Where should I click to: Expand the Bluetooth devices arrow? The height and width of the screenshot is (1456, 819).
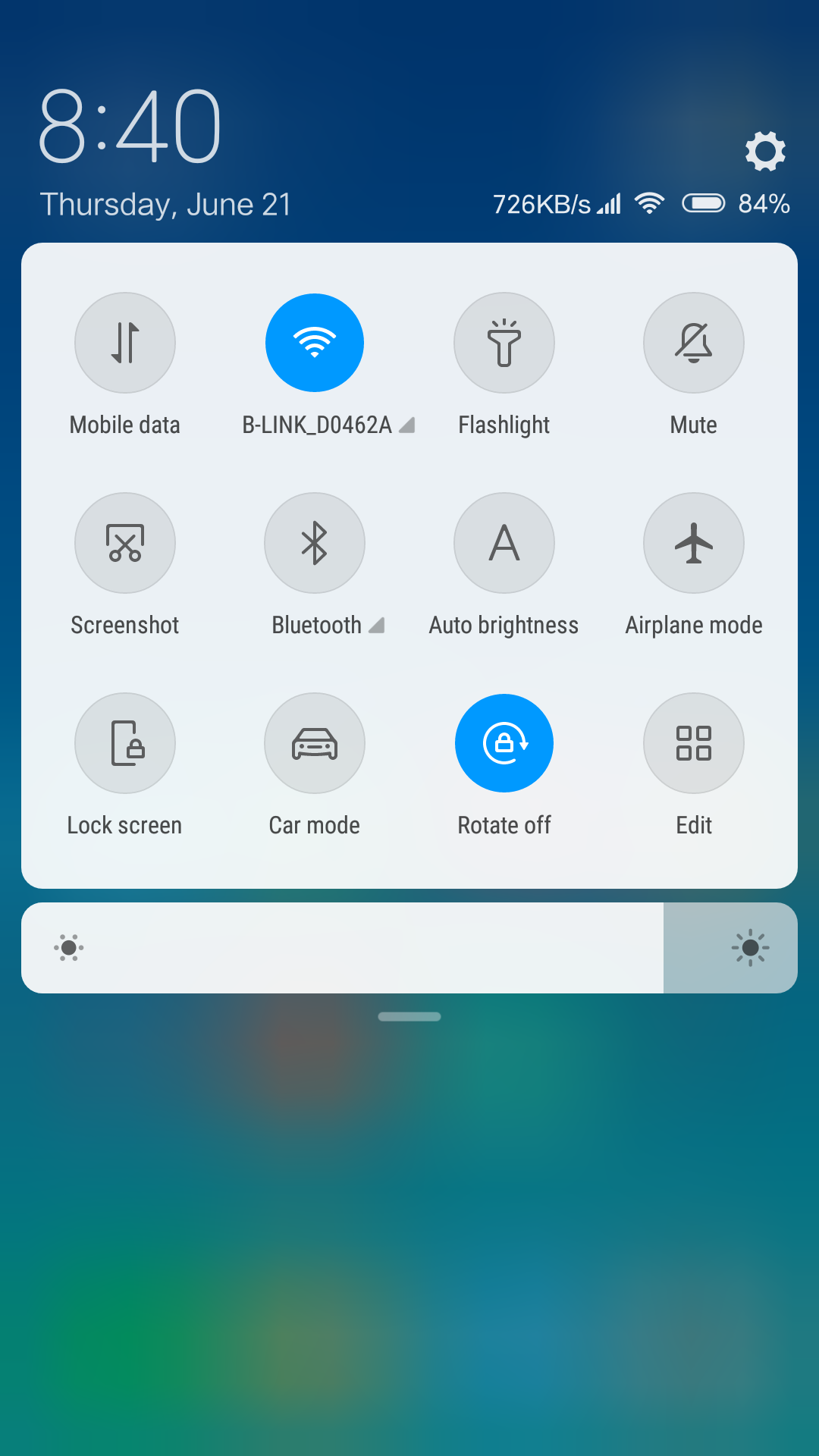coord(377,626)
